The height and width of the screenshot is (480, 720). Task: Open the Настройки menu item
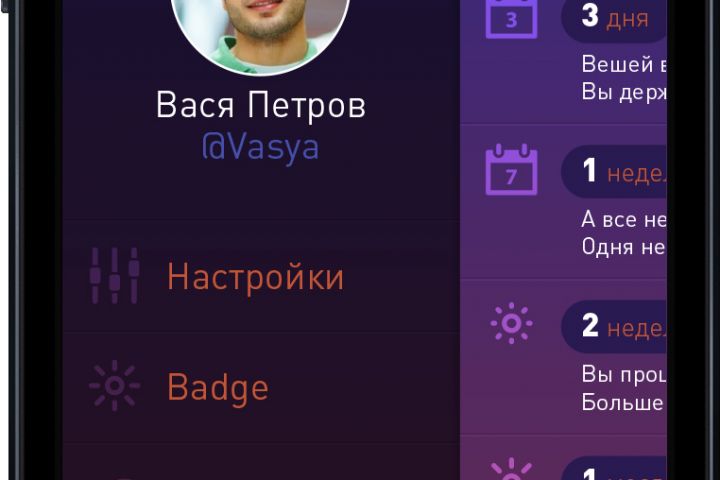point(255,277)
